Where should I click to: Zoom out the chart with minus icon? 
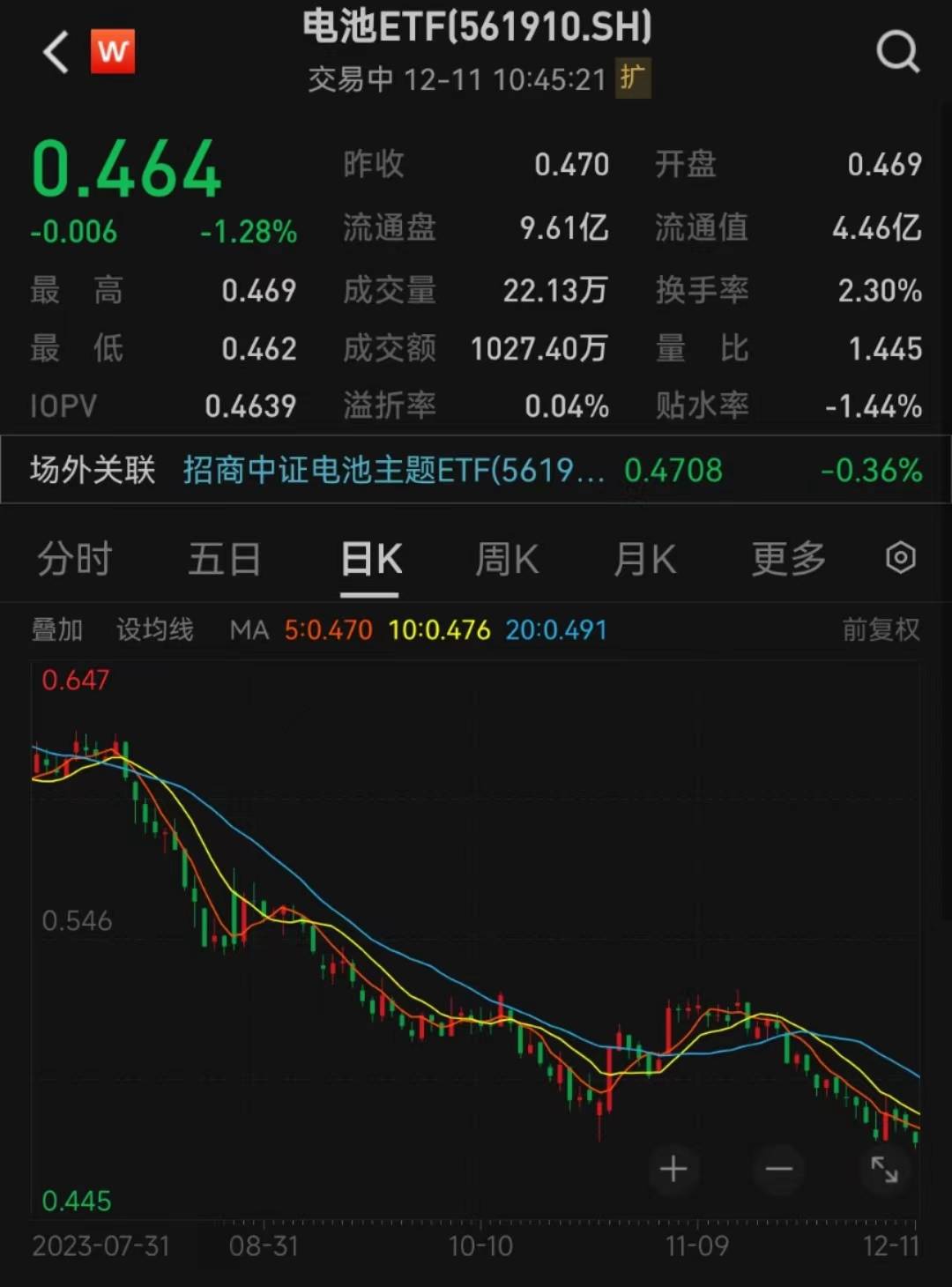pyautogui.click(x=778, y=1169)
